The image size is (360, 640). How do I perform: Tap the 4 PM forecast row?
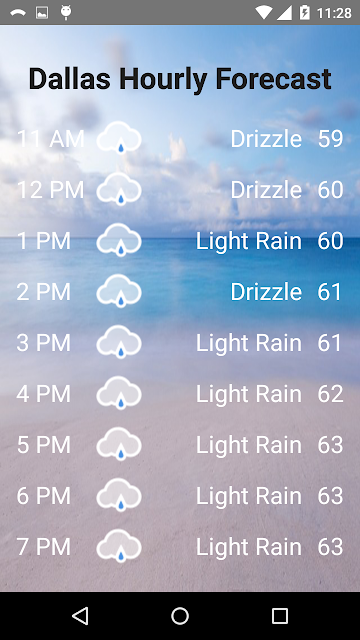click(x=180, y=393)
